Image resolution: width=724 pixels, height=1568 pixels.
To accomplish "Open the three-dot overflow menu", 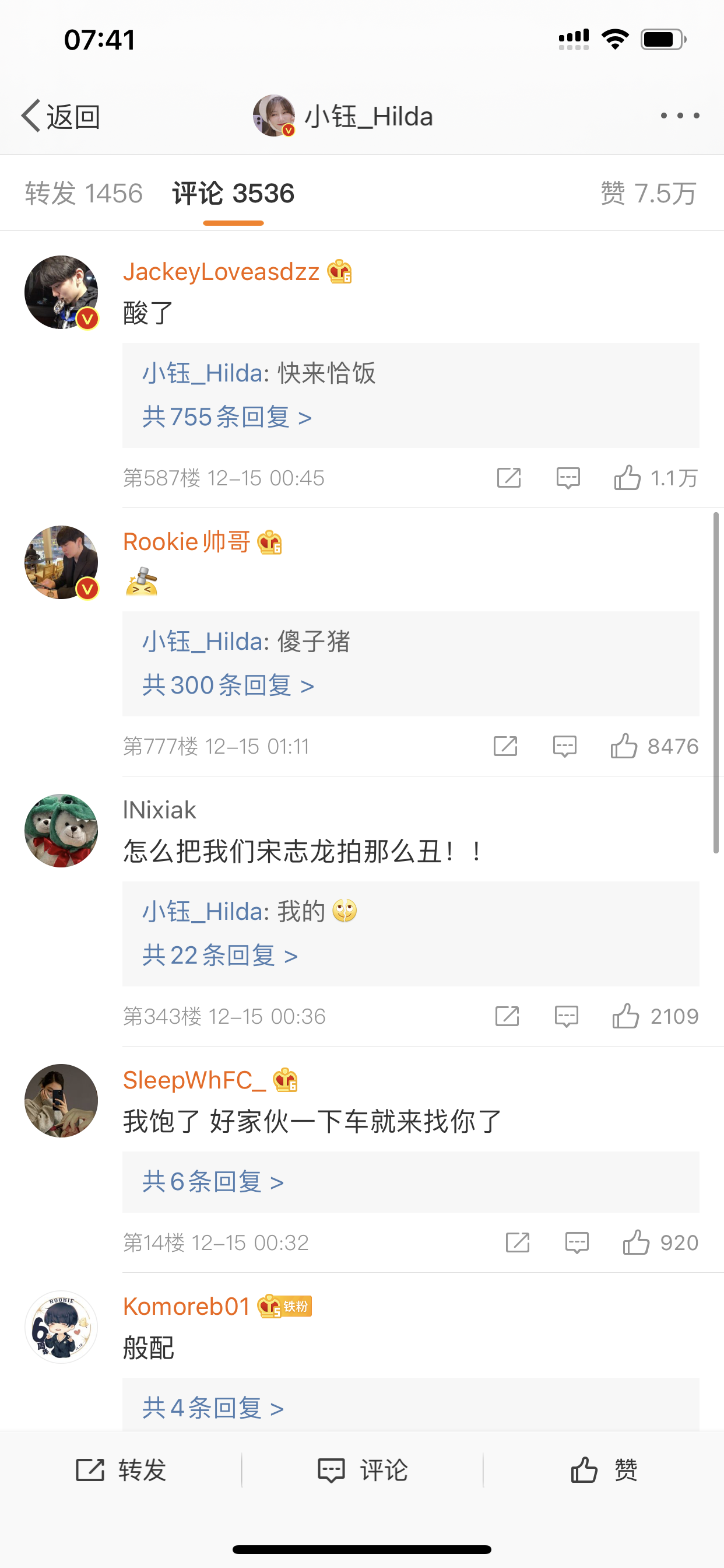I will (680, 116).
